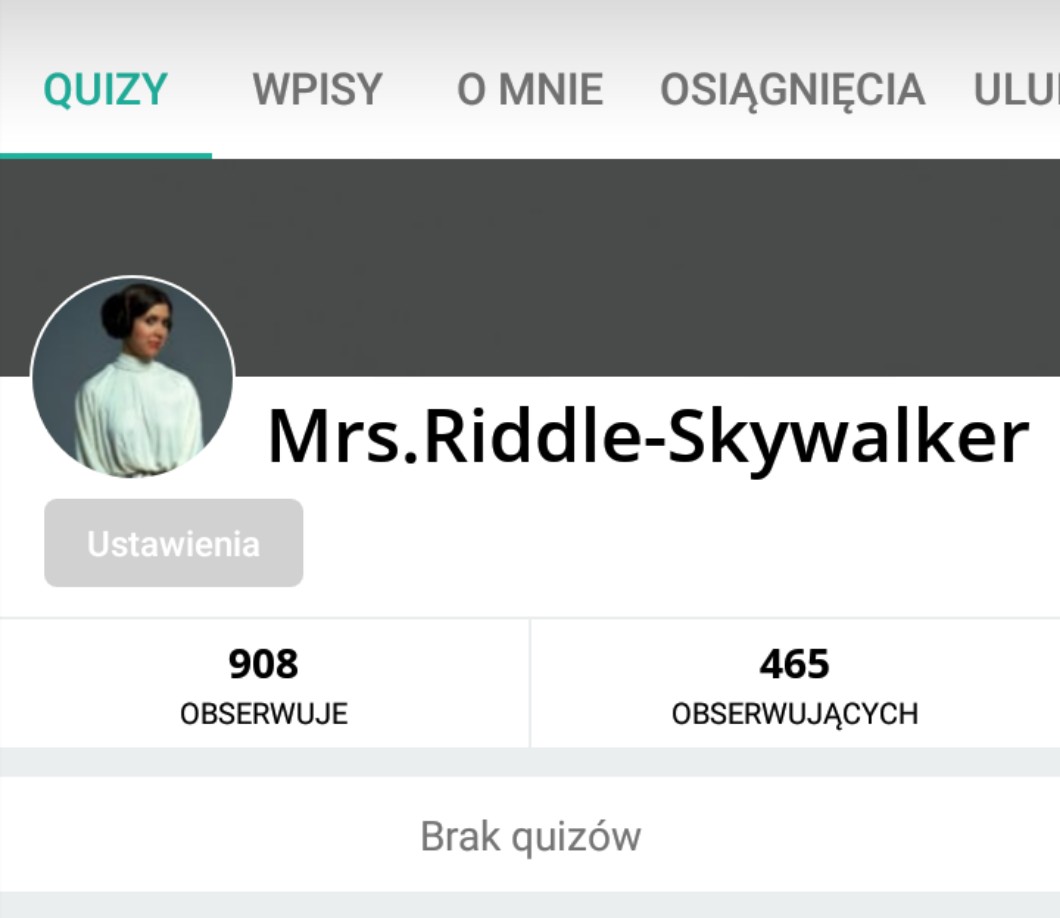The height and width of the screenshot is (918, 1060).
Task: Switch to the partially visible ULU tab
Action: (1016, 89)
